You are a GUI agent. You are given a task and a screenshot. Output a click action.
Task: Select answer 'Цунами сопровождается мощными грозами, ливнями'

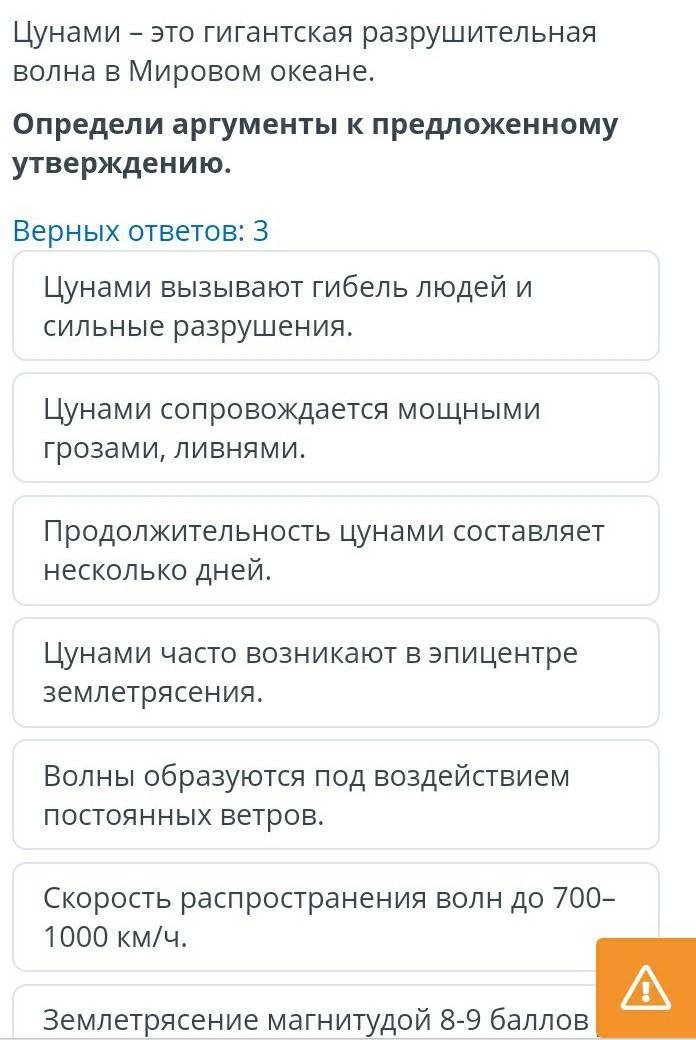point(336,428)
